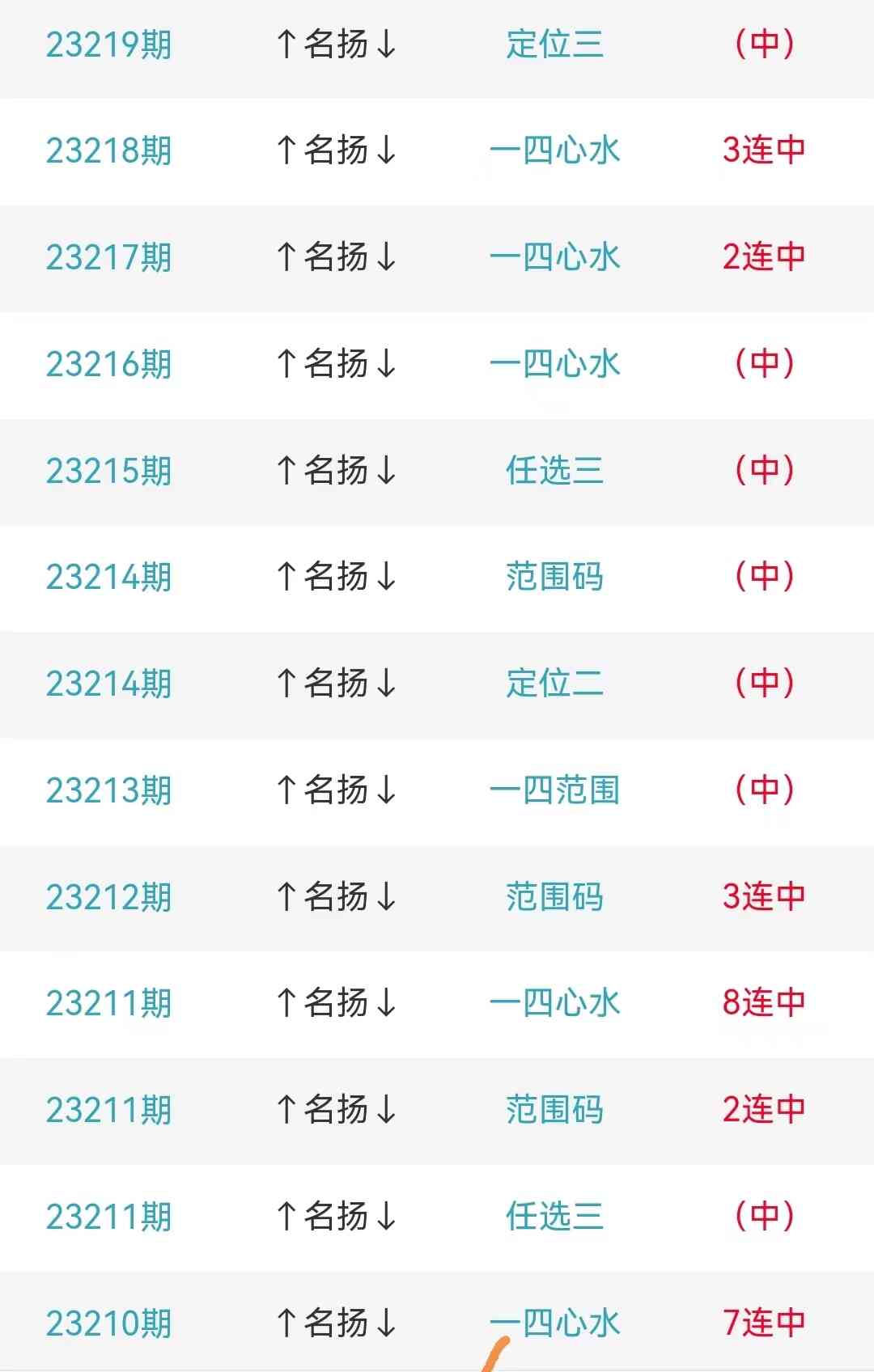This screenshot has width=874, height=1372.
Task: Open the 23214期 范围码 entry
Action: (554, 578)
